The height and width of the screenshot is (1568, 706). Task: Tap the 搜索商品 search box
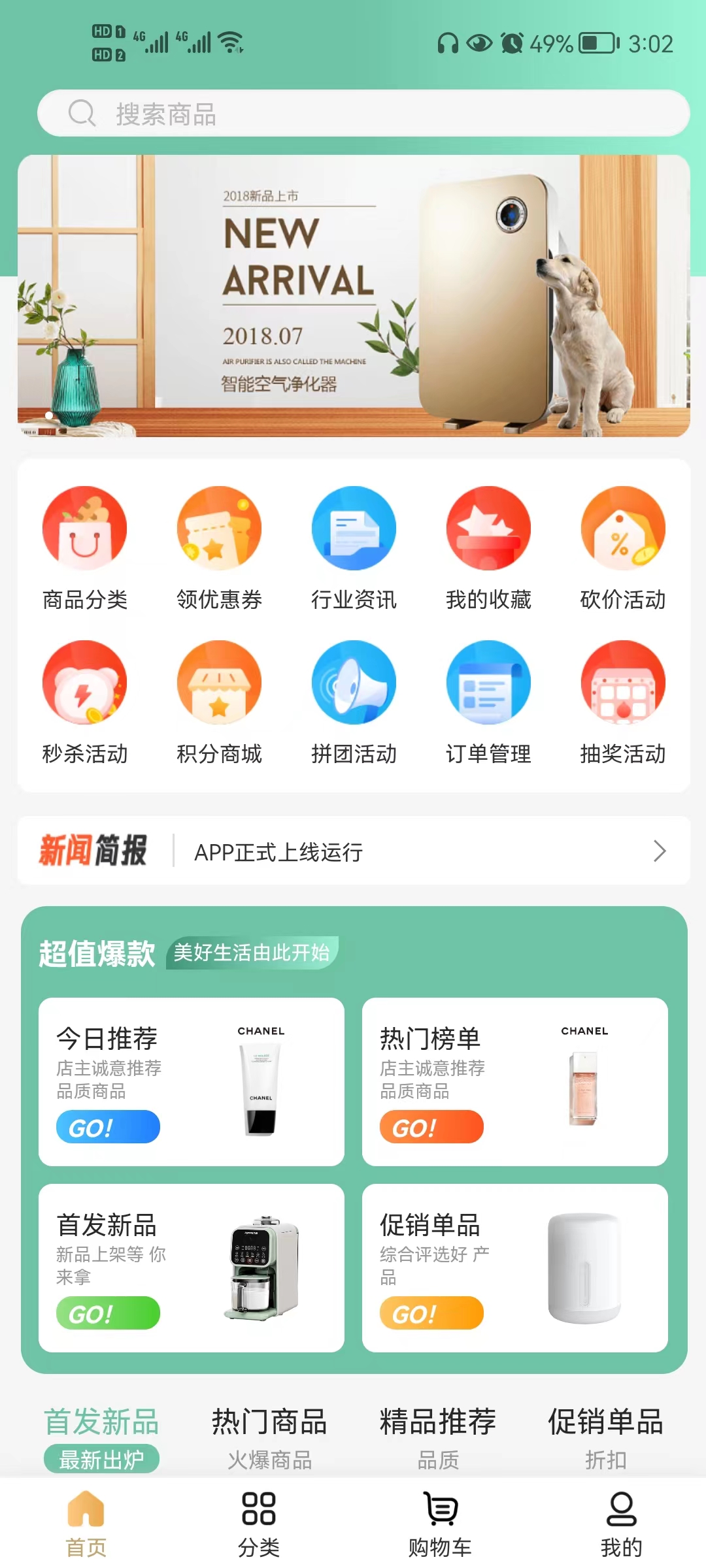(363, 113)
